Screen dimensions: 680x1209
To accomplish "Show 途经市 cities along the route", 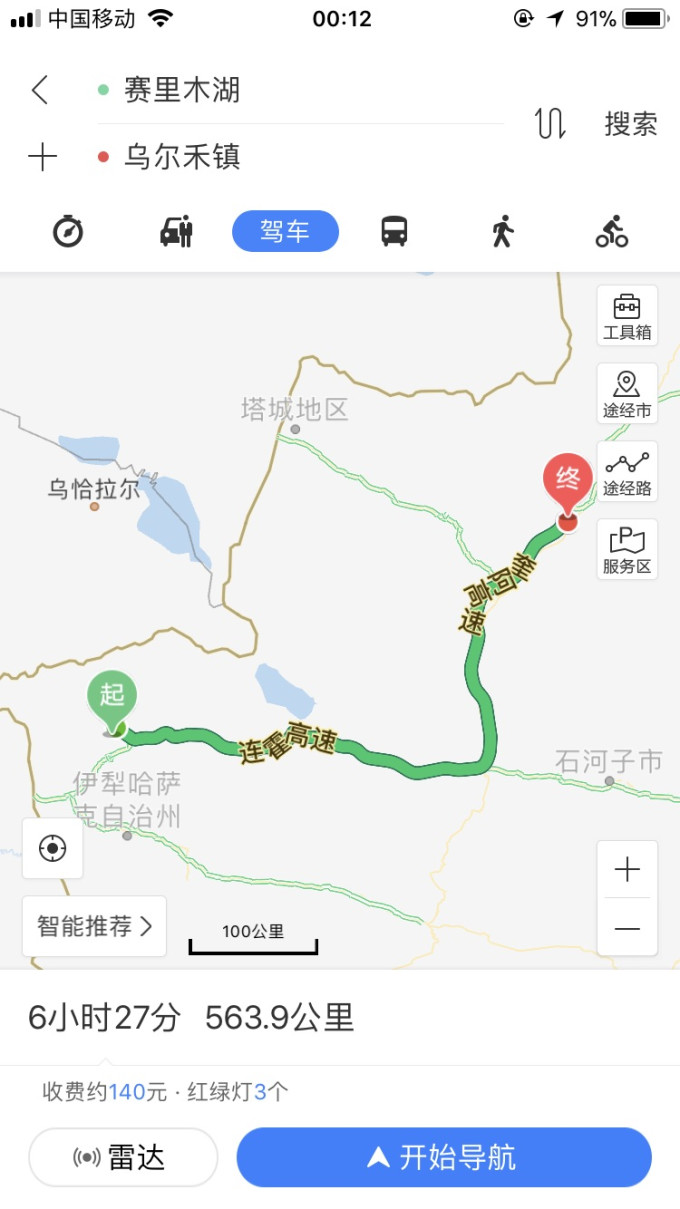I will point(627,394).
